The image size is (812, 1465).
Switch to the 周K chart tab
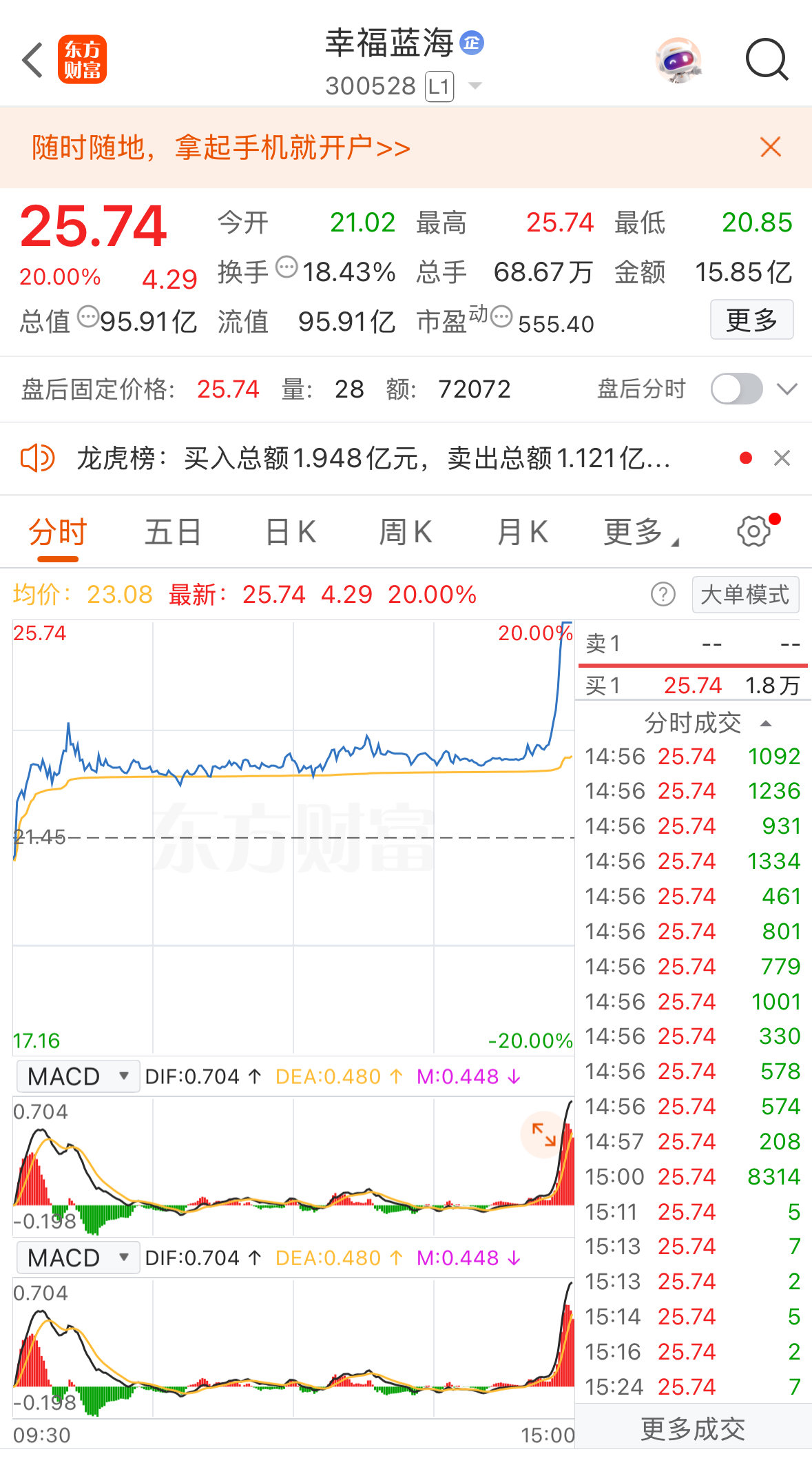coord(406,533)
